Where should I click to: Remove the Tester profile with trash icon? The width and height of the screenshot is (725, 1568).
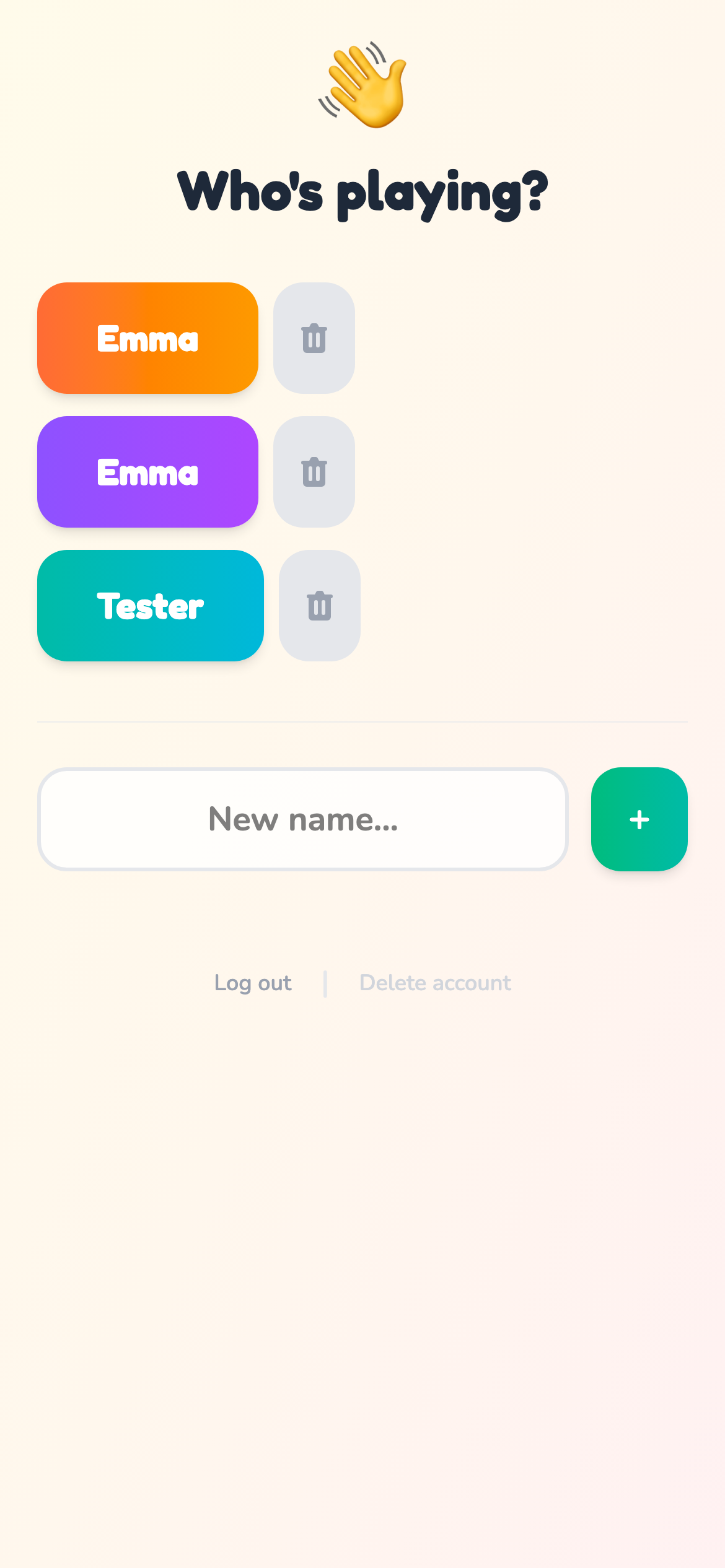click(320, 606)
